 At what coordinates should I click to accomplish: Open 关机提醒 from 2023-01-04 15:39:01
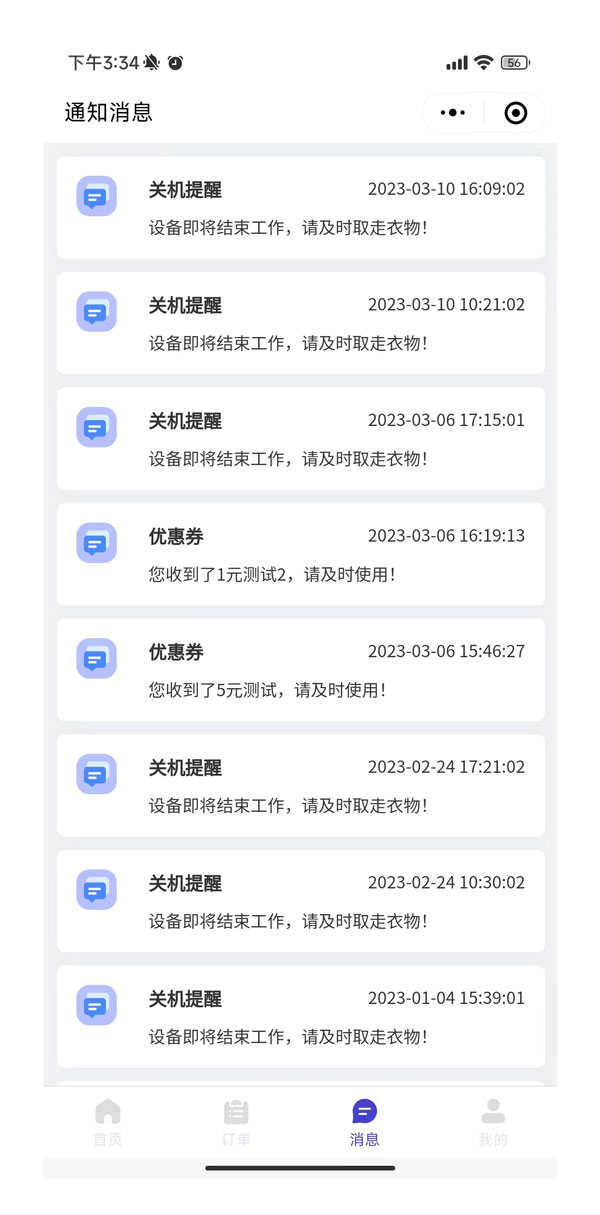click(x=300, y=1016)
